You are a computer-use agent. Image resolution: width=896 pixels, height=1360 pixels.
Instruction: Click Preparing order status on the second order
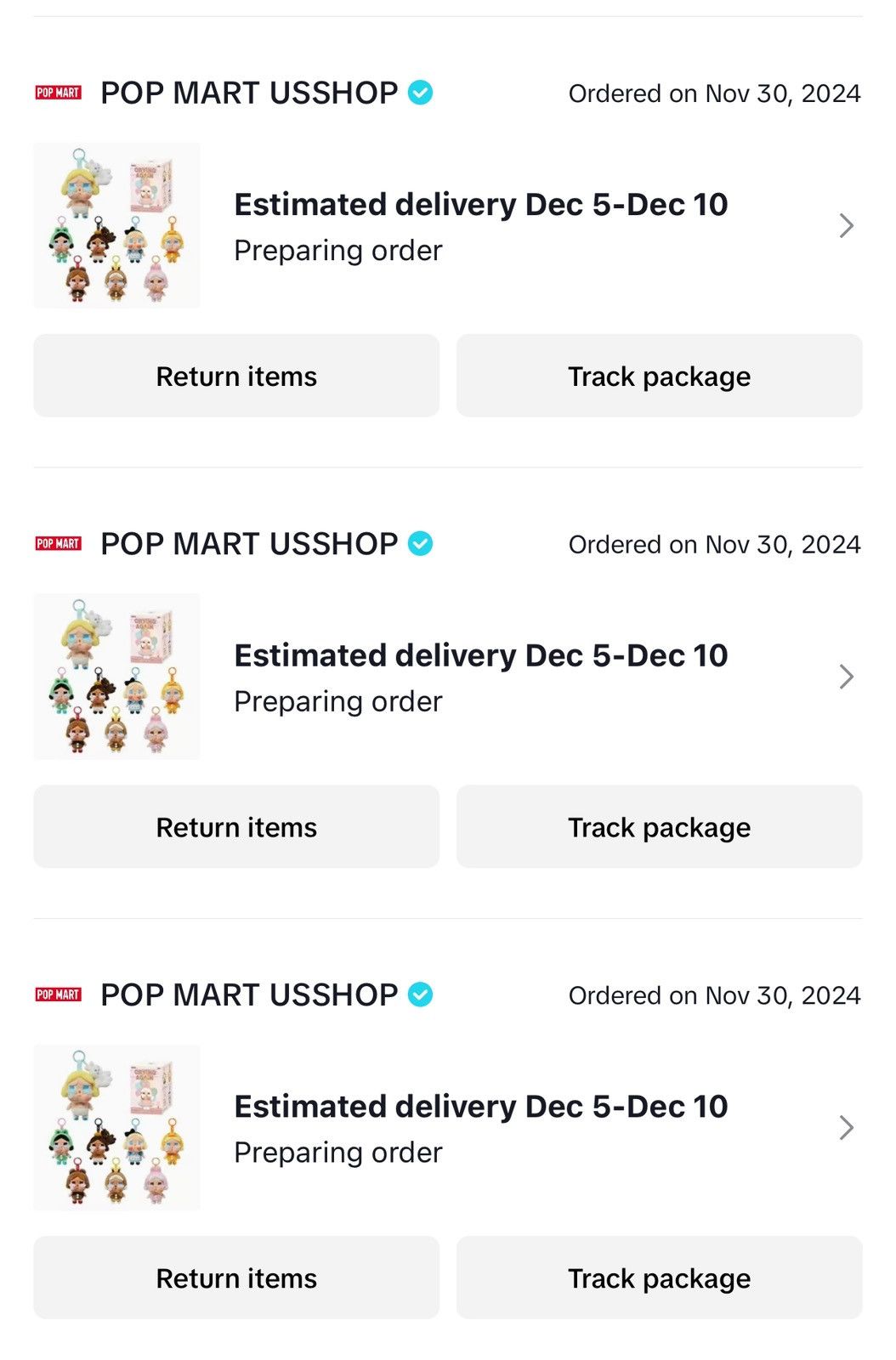point(337,700)
